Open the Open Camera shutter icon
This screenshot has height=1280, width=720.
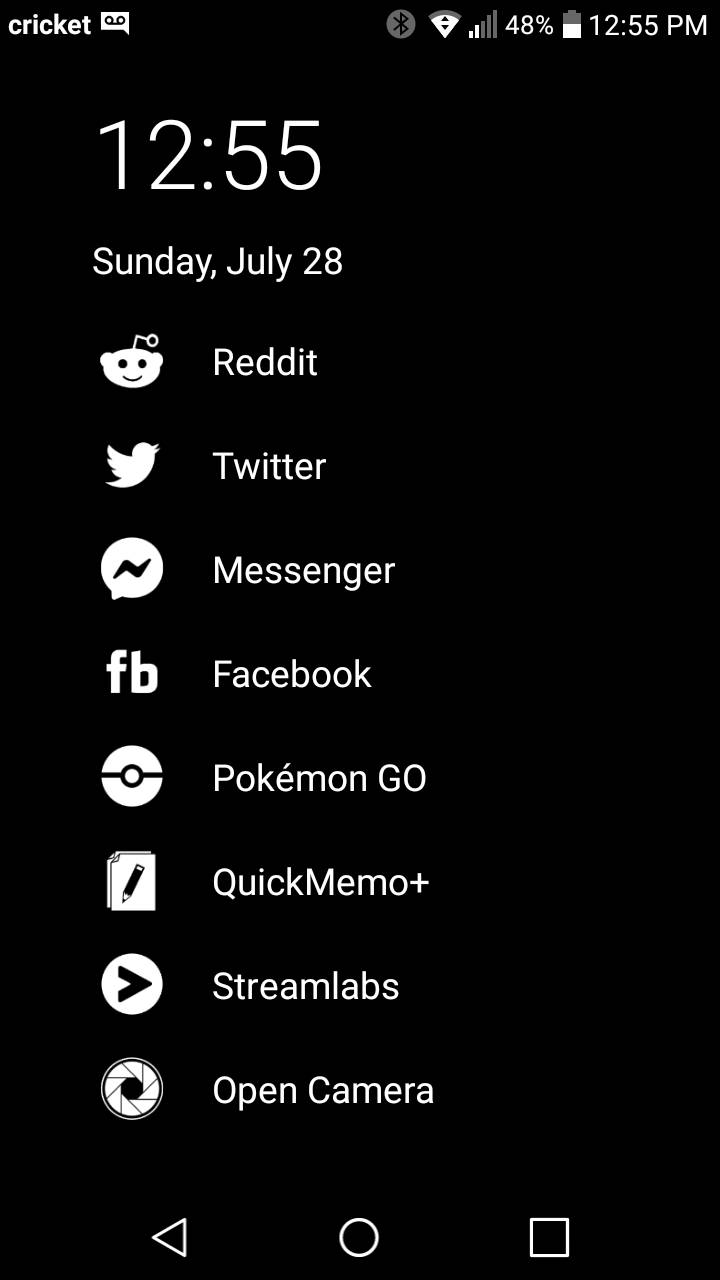point(131,1089)
